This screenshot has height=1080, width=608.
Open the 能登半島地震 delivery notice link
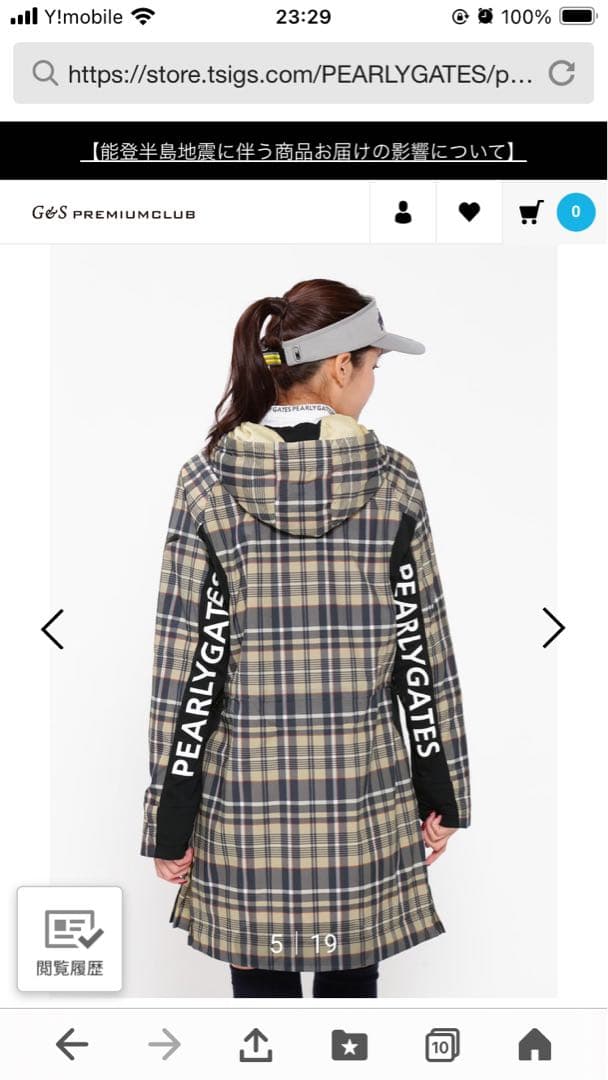(x=303, y=152)
